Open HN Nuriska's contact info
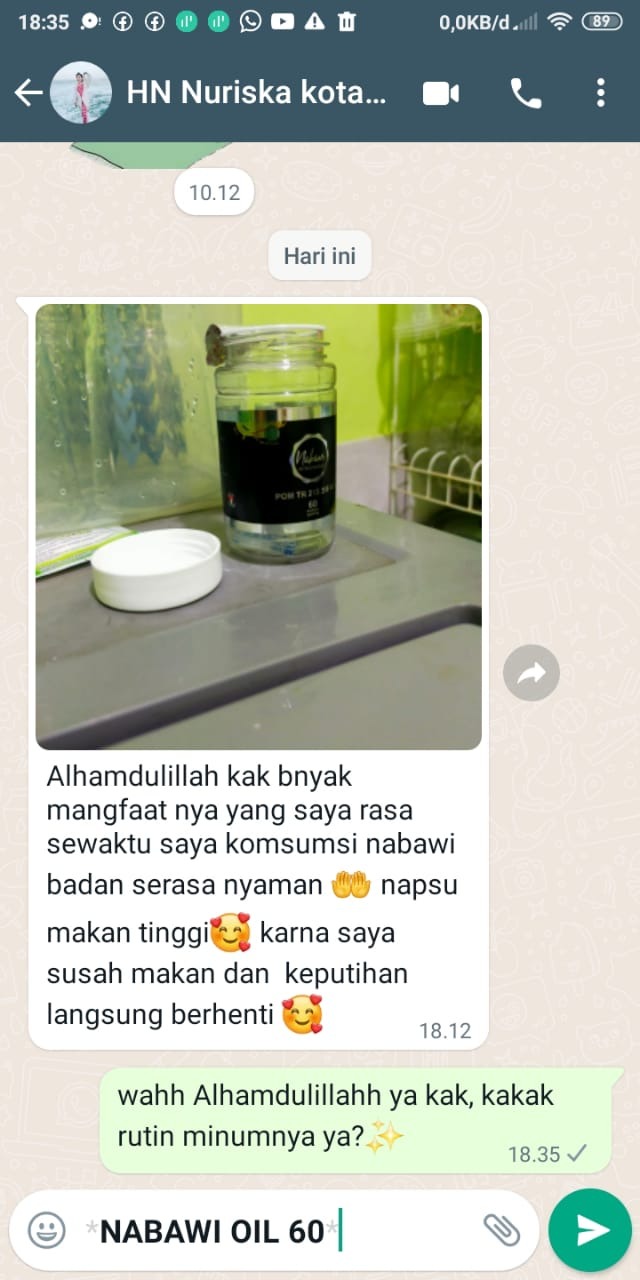 [x=255, y=93]
